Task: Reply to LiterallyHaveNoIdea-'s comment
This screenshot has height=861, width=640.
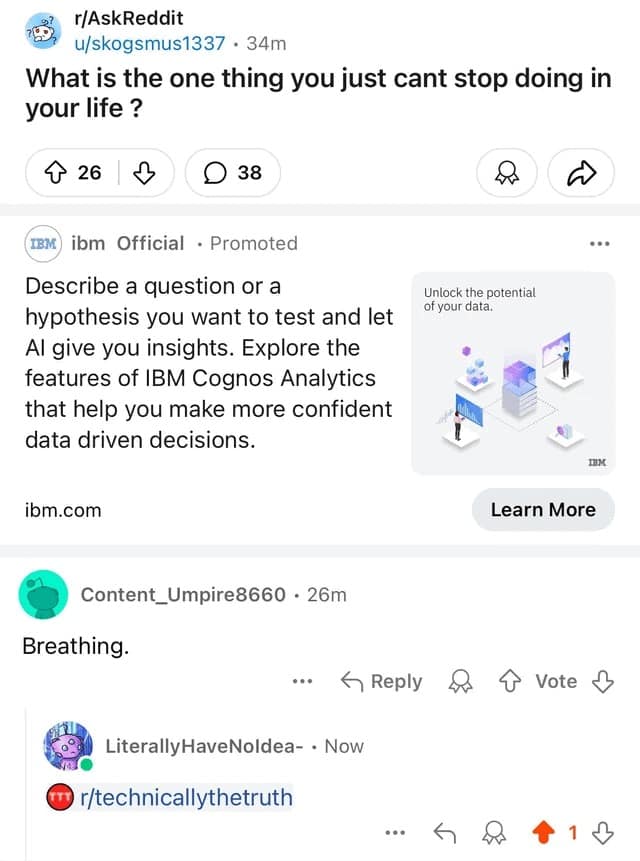Action: point(444,832)
